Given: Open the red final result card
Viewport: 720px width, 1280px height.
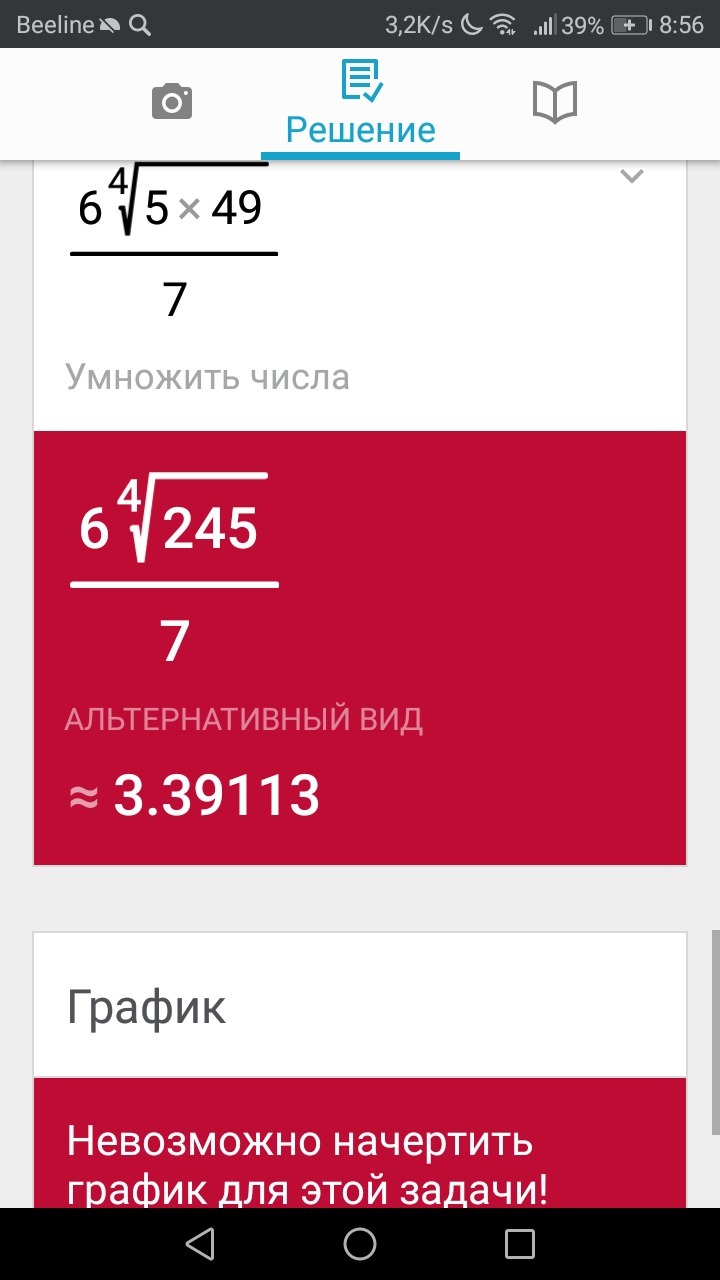Looking at the screenshot, I should pyautogui.click(x=360, y=647).
